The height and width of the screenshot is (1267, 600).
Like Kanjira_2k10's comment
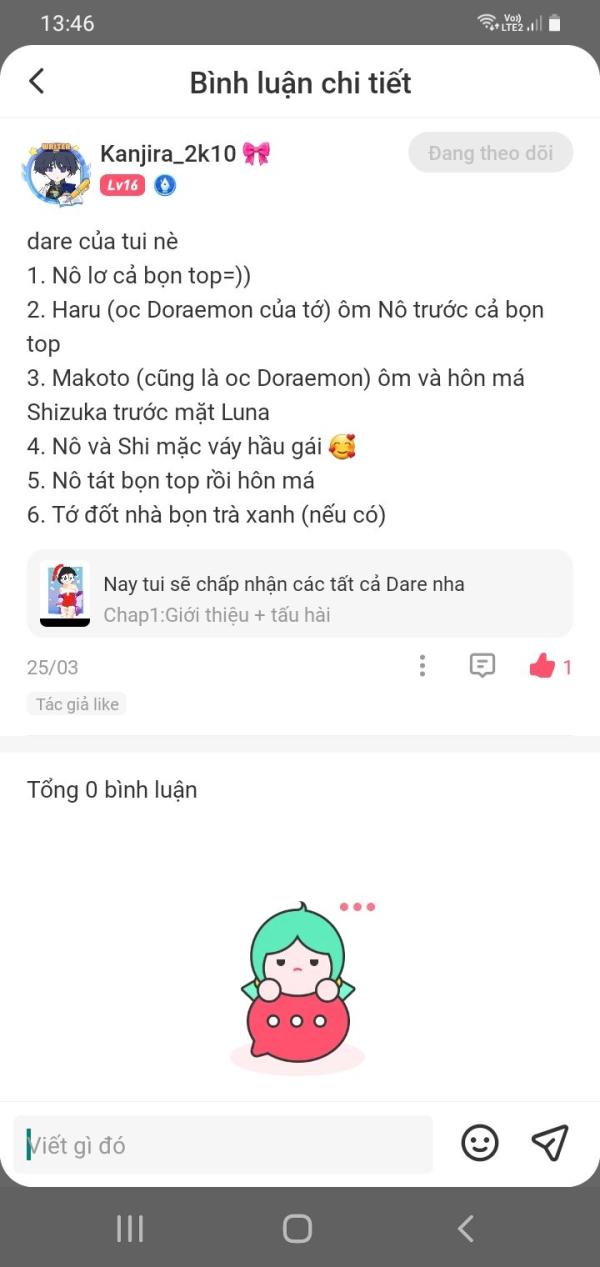coord(542,666)
